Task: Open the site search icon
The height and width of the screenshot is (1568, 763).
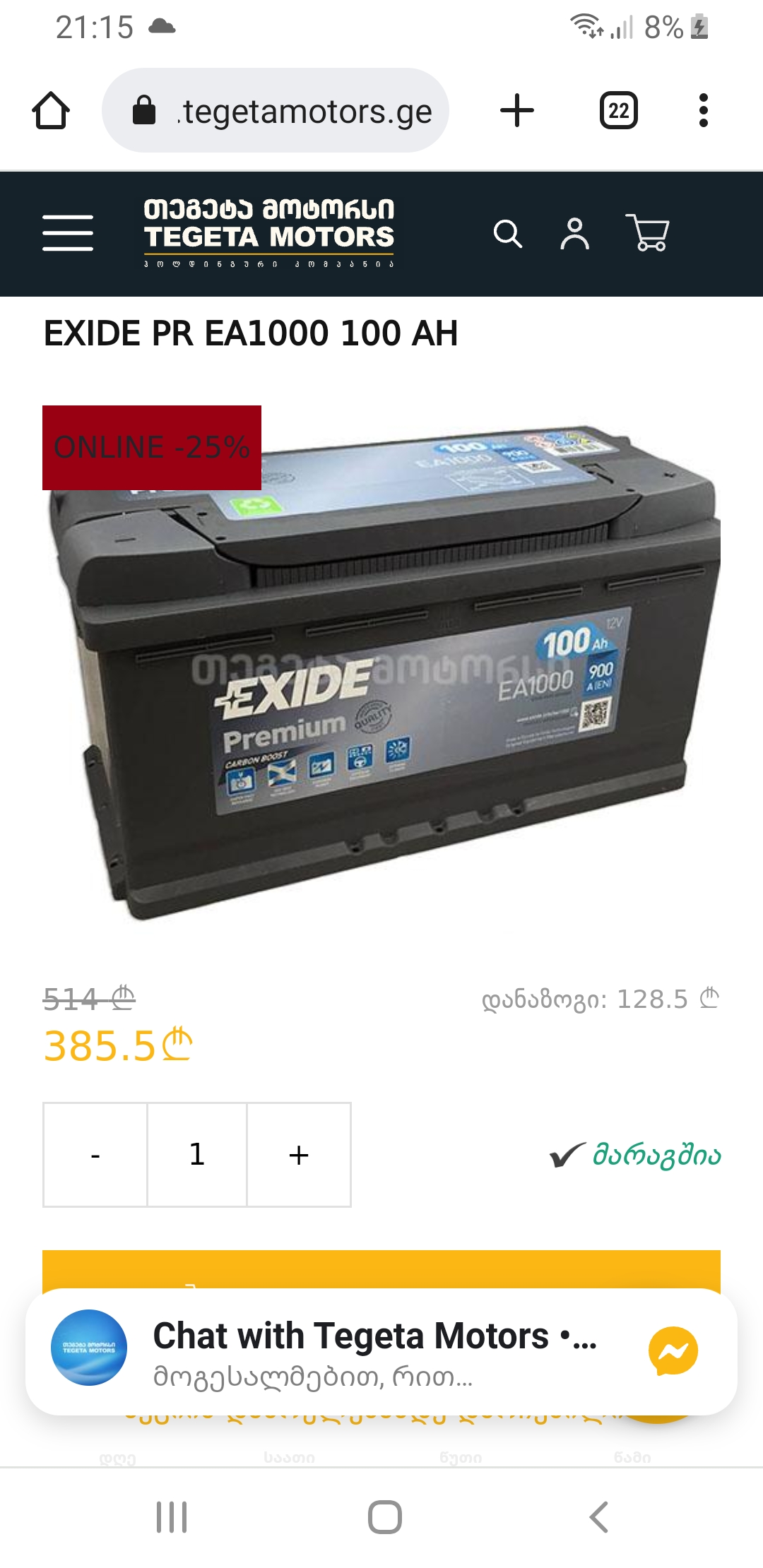Action: 507,234
